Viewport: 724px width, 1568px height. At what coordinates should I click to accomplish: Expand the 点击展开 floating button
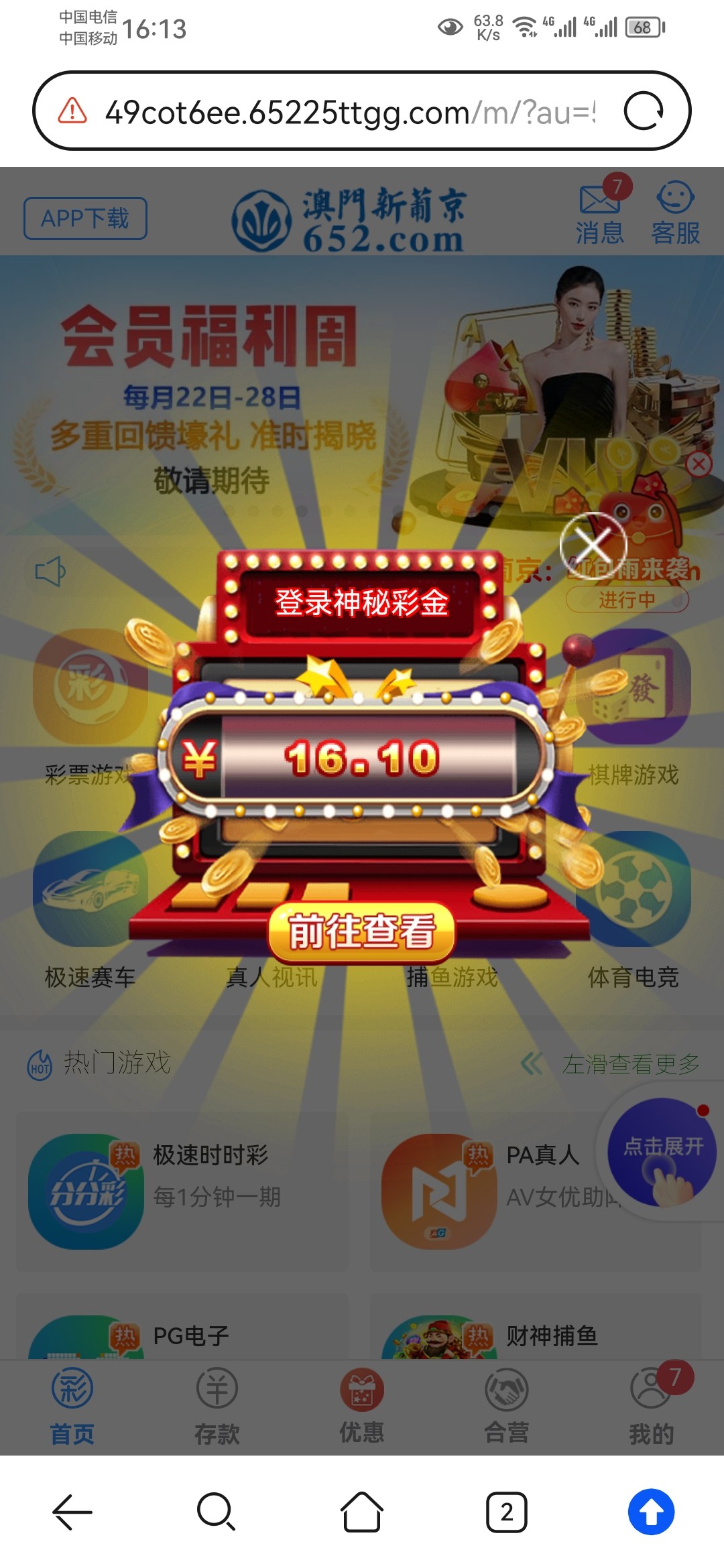point(662,1152)
